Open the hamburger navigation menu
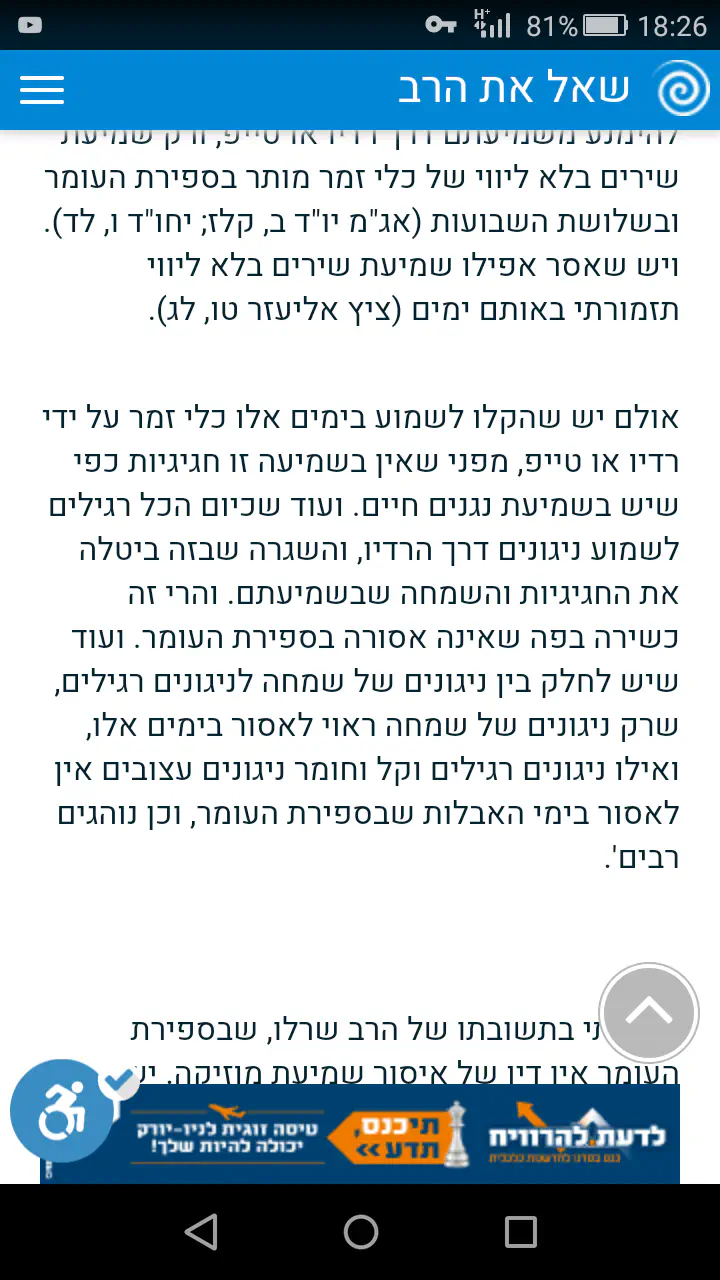This screenshot has height=1280, width=720. pyautogui.click(x=42, y=90)
